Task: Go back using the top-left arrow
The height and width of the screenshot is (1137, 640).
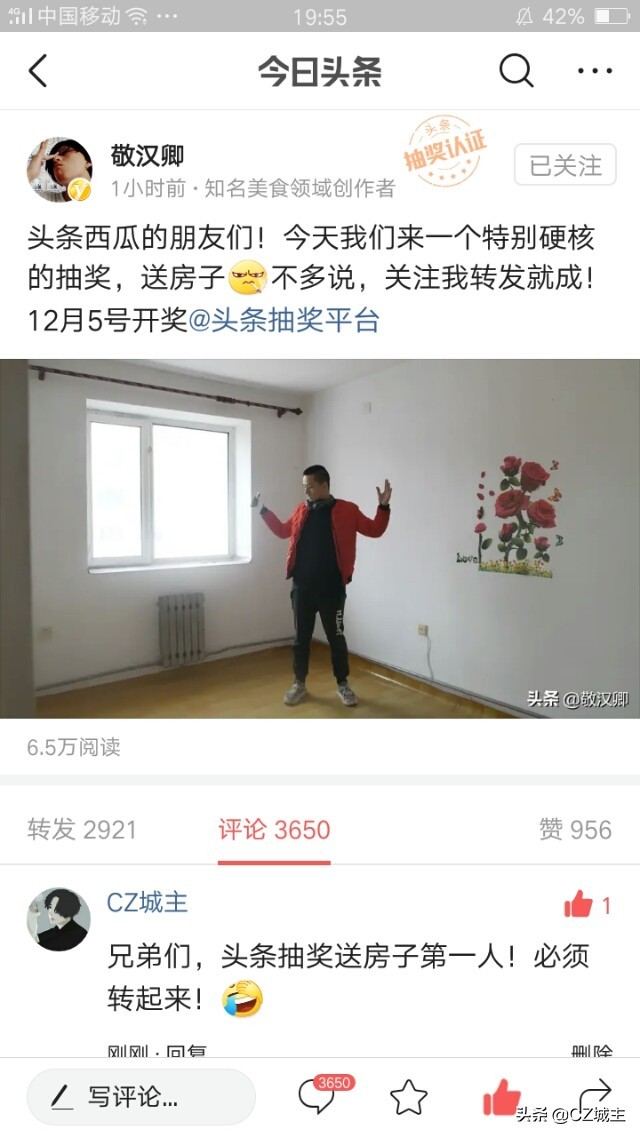Action: click(38, 71)
